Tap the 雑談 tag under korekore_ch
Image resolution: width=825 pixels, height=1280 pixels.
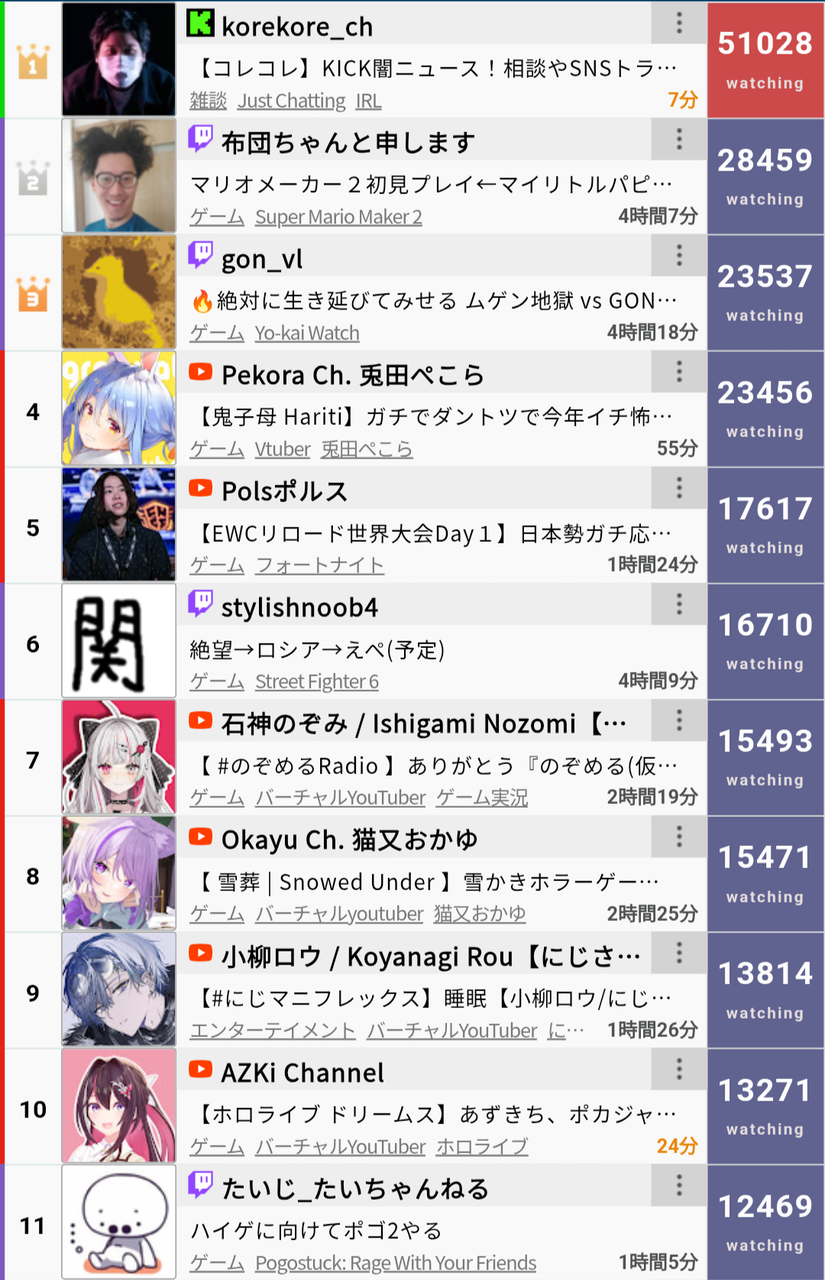pyautogui.click(x=208, y=101)
